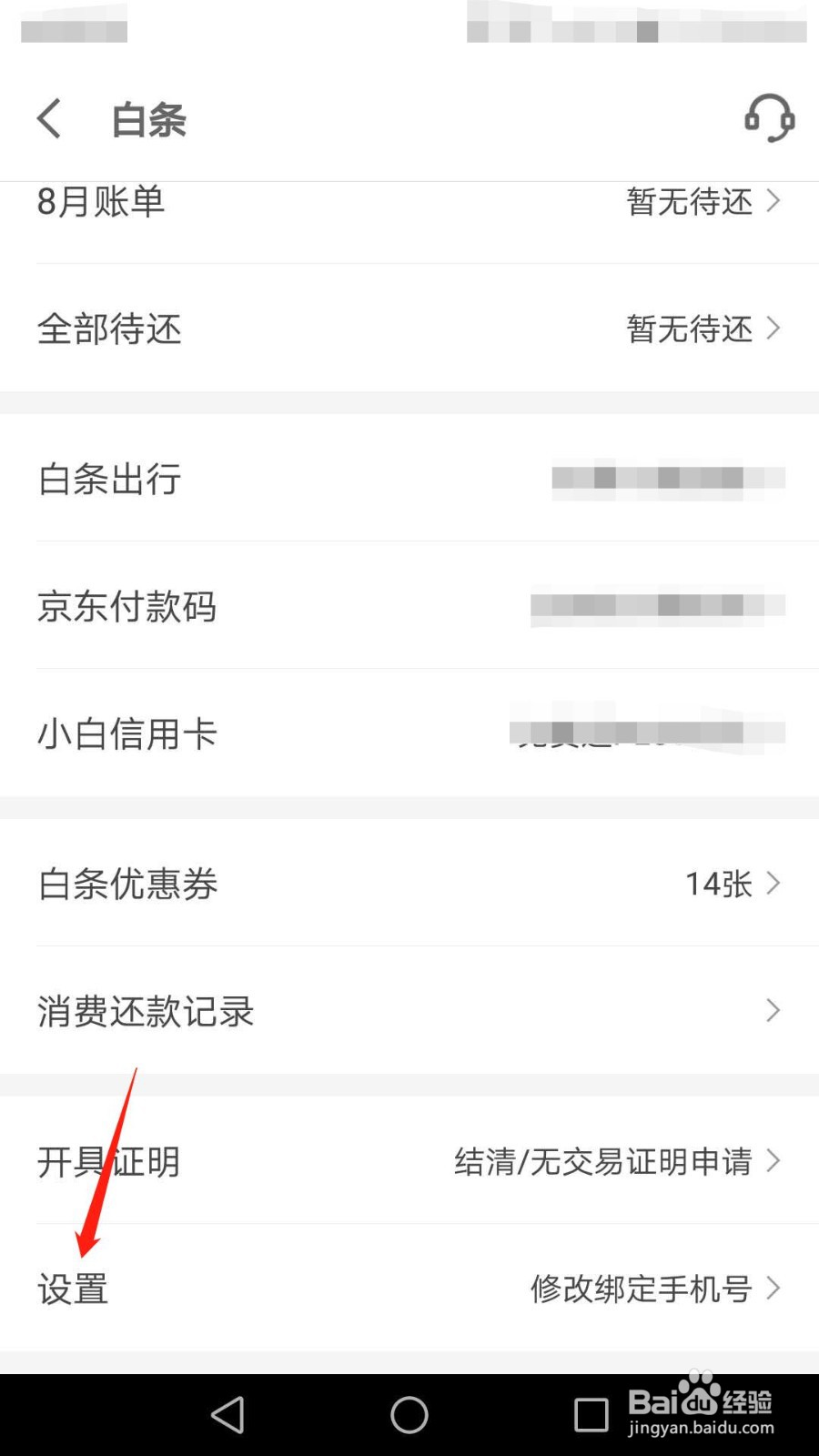Expand the 消费还款记录 chevron
Viewport: 819px width, 1456px height.
[772, 1010]
